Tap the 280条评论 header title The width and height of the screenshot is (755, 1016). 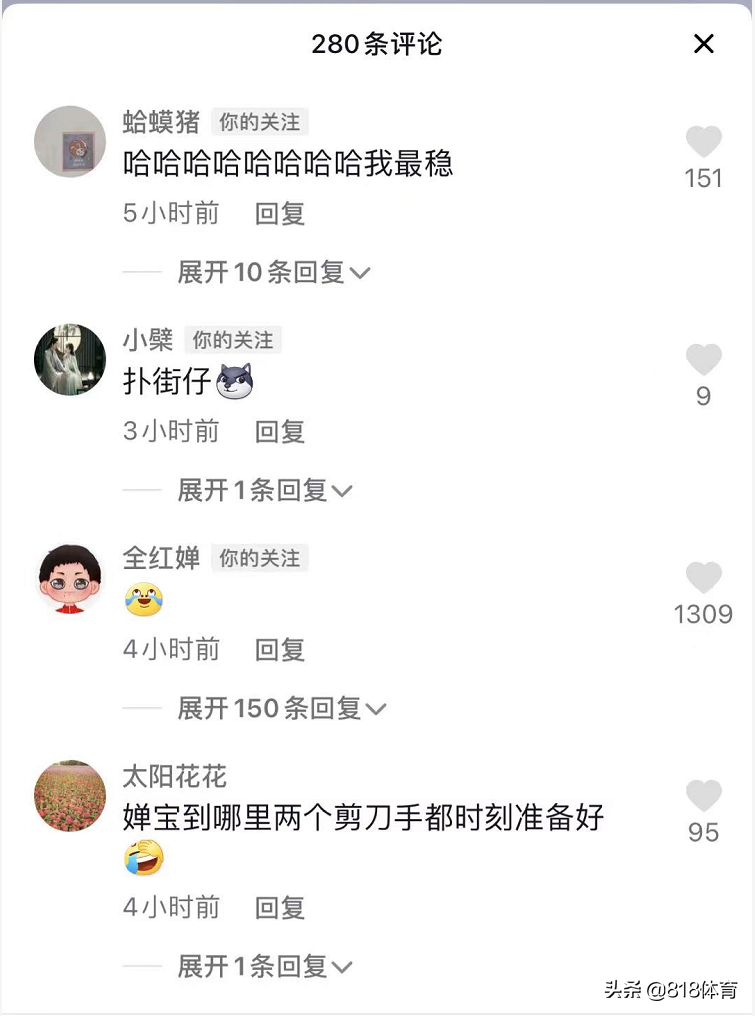pos(377,44)
